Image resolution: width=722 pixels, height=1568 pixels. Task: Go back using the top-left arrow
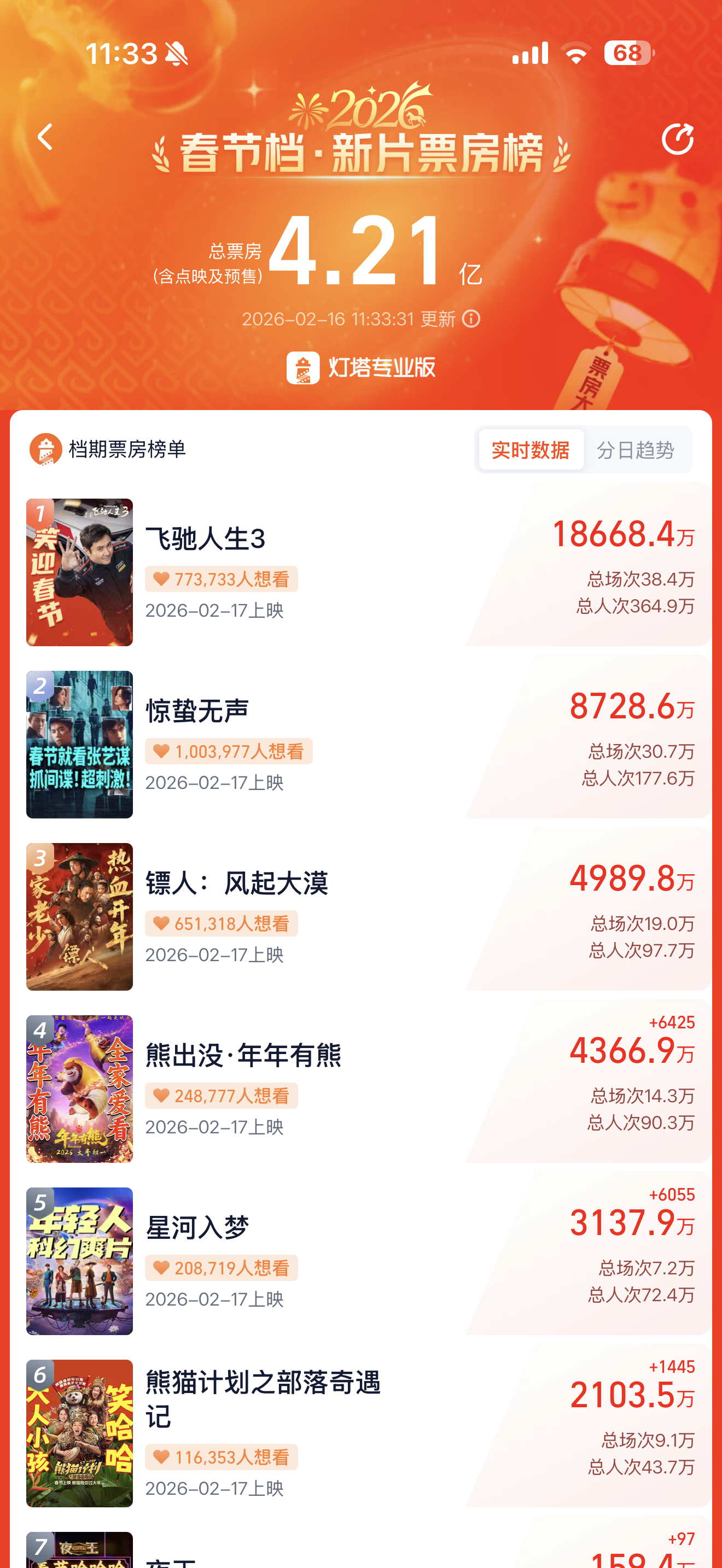(45, 137)
